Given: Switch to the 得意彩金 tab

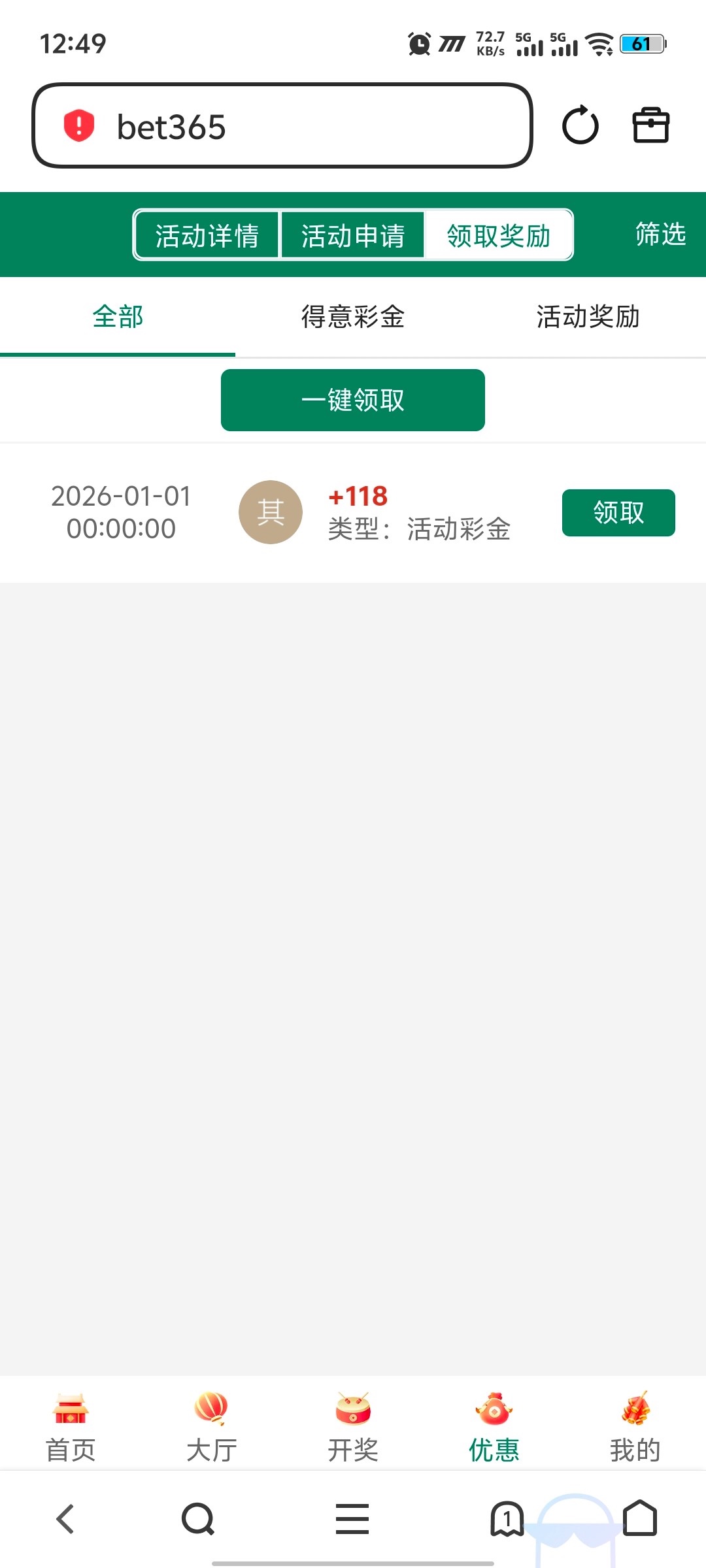Looking at the screenshot, I should [x=353, y=317].
